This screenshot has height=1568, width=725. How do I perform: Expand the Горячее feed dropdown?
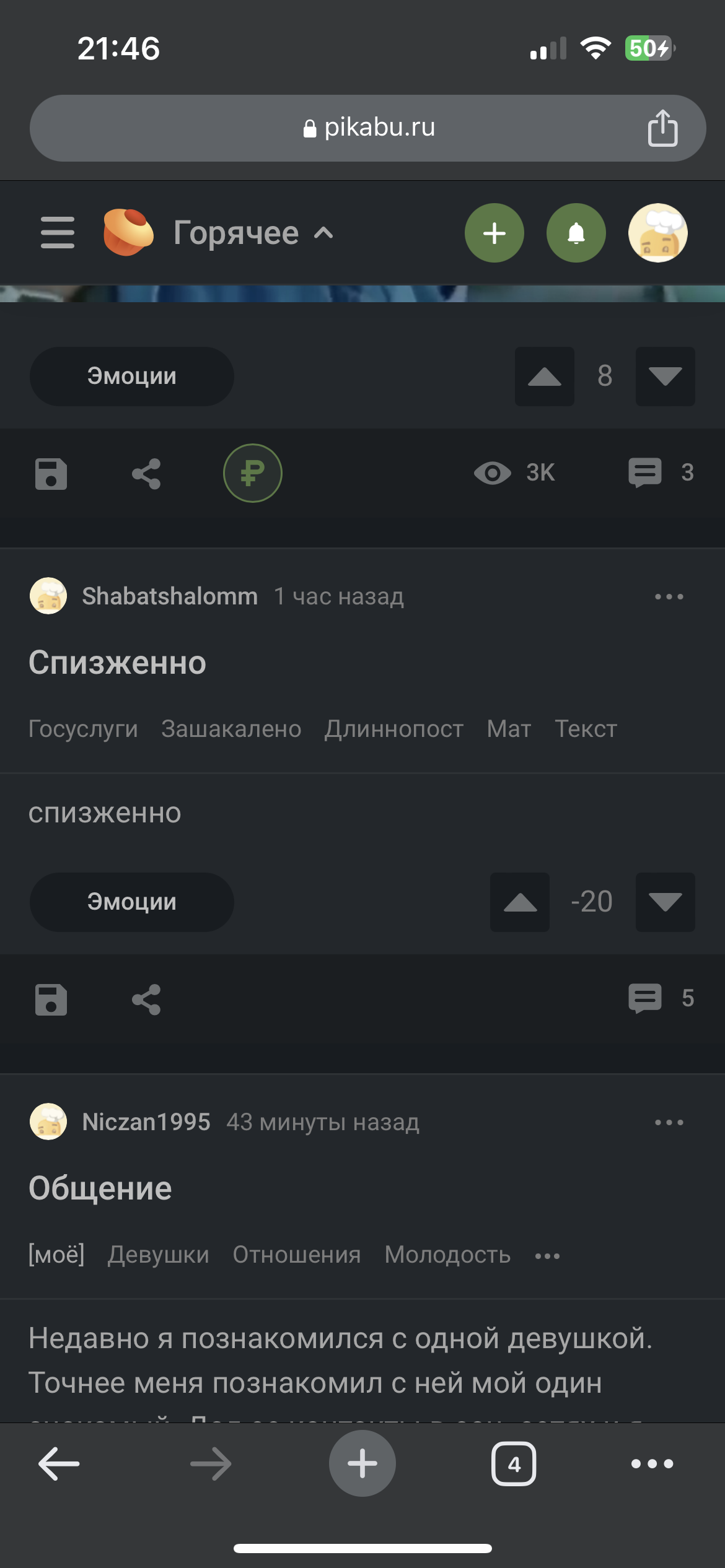click(253, 233)
